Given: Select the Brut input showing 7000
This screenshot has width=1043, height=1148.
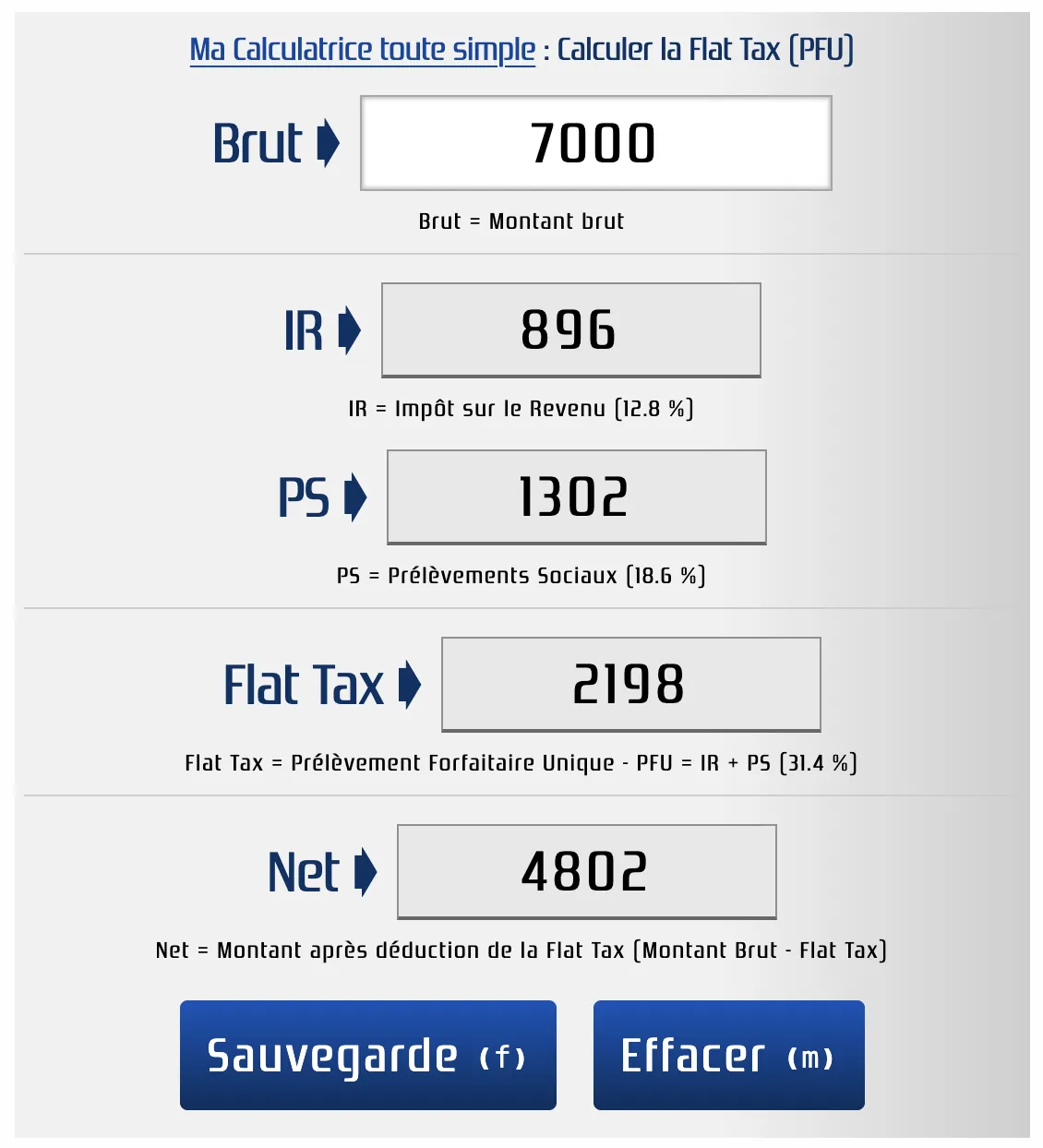Looking at the screenshot, I should click(595, 143).
